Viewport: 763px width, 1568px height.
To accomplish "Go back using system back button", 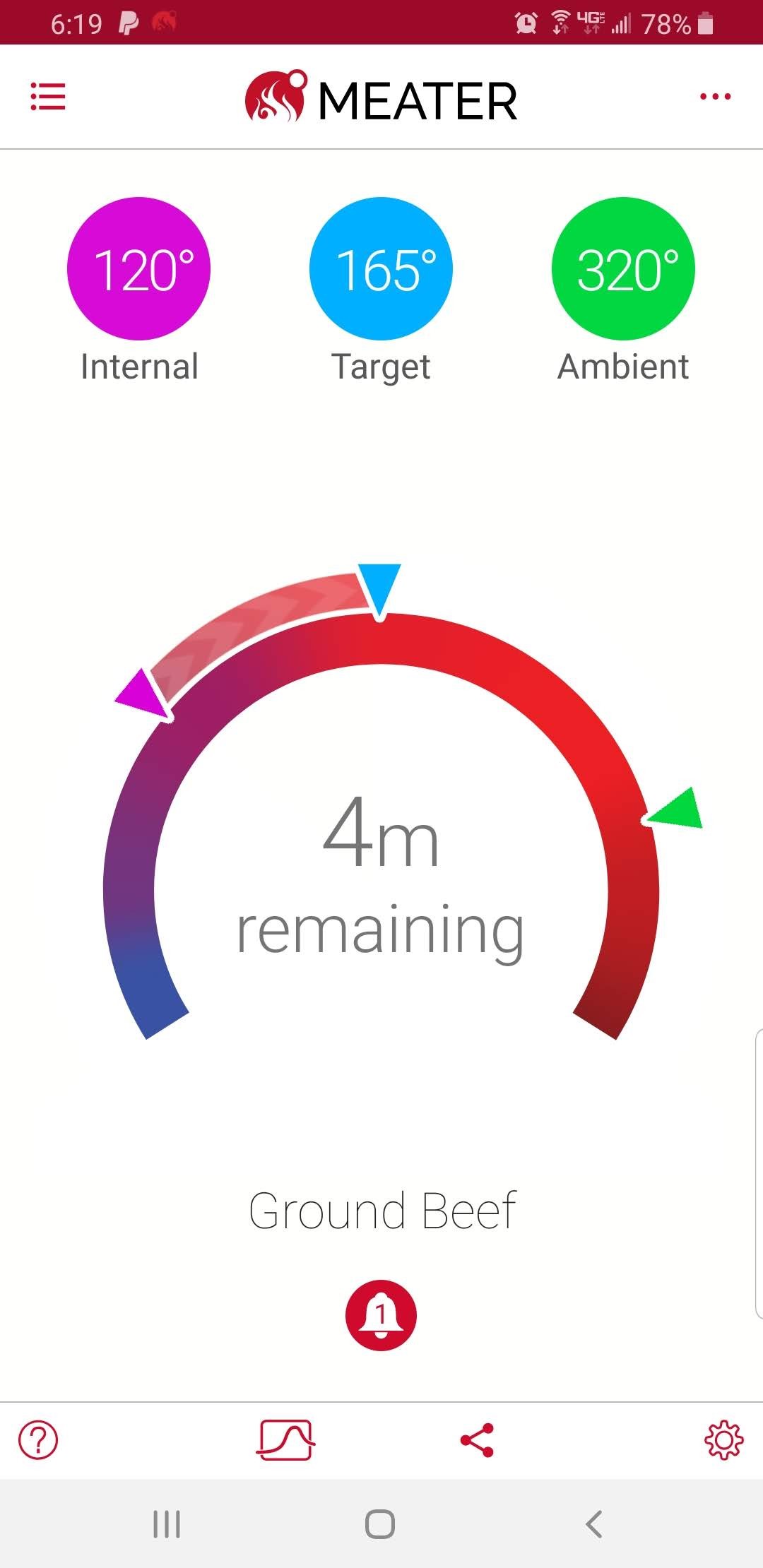I will 594,1524.
